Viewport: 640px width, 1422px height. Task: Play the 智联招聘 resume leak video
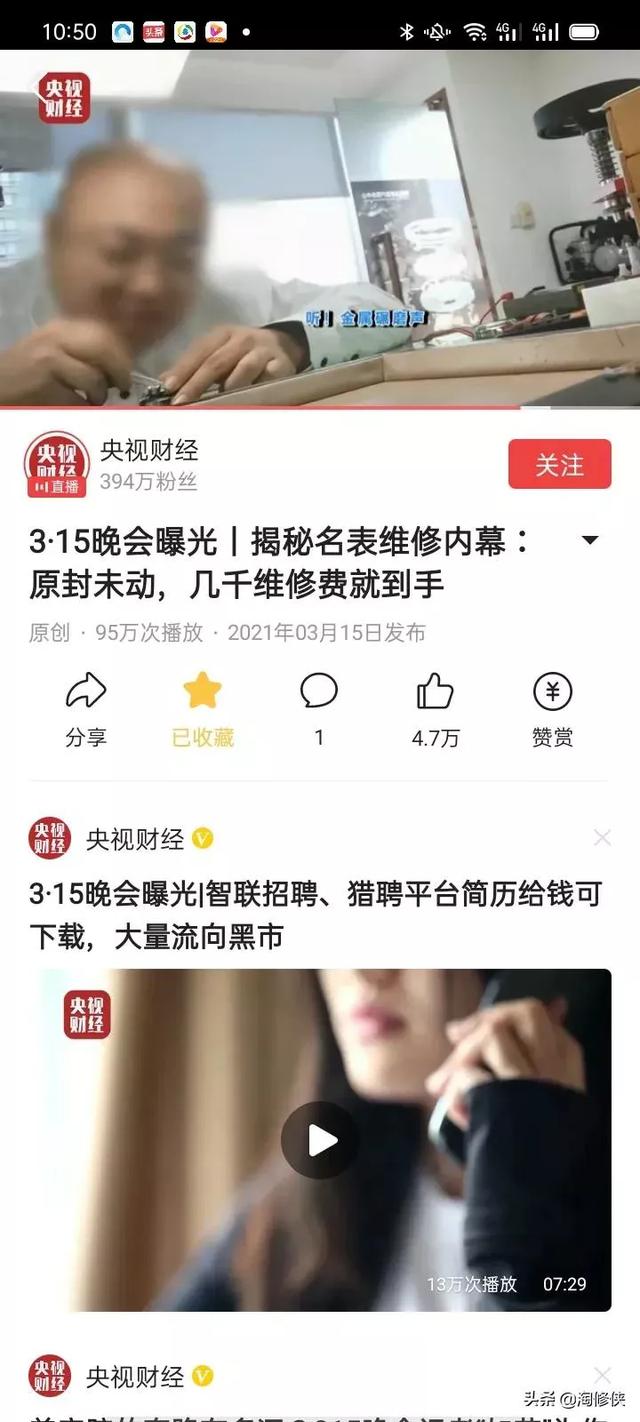click(x=322, y=1140)
